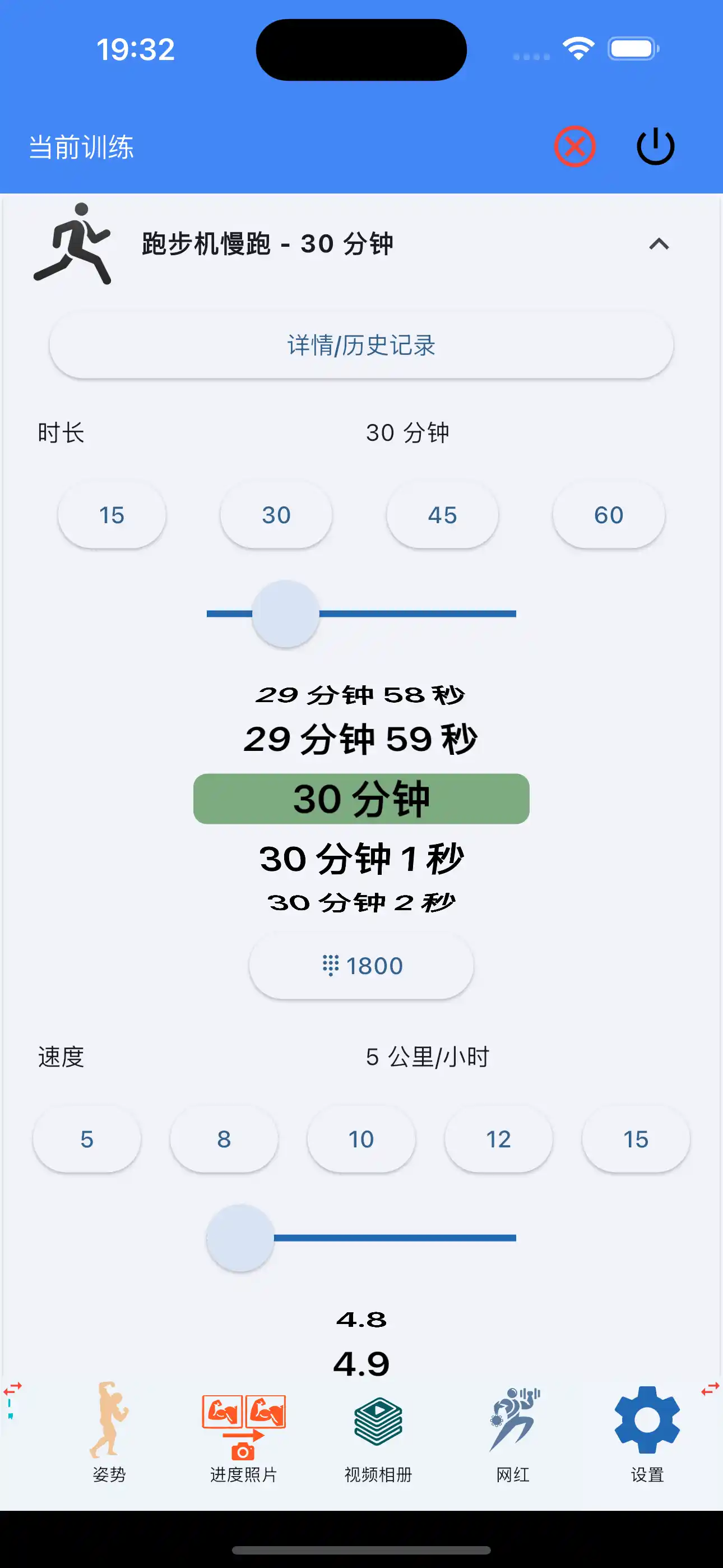Open 详情/历史记录 details and history
The width and height of the screenshot is (723, 1568).
[361, 345]
